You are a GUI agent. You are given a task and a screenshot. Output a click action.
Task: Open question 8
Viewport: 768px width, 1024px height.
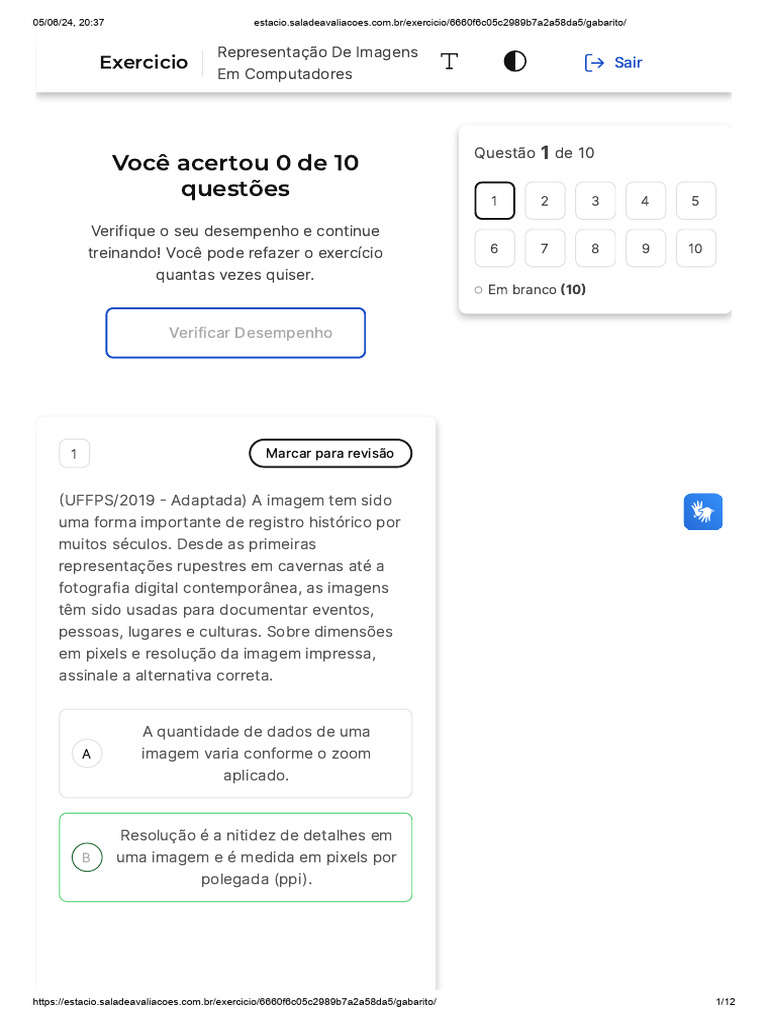(x=595, y=248)
